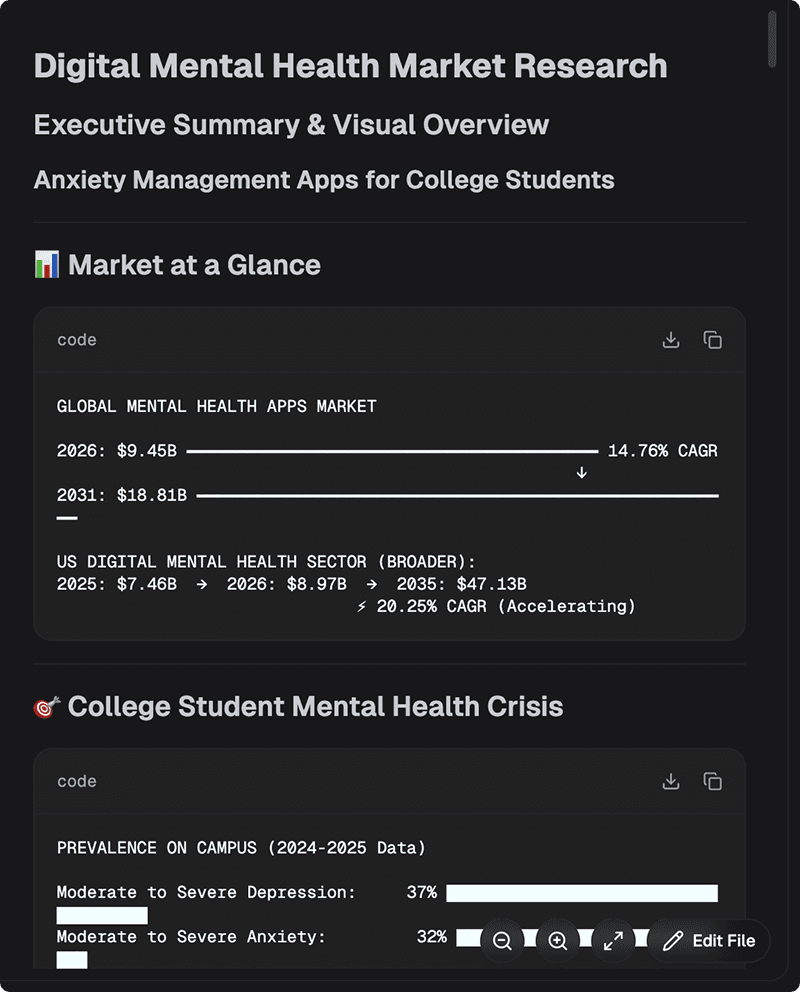Open the file editor via Edit File
Image resolution: width=800 pixels, height=992 pixels.
(x=710, y=940)
